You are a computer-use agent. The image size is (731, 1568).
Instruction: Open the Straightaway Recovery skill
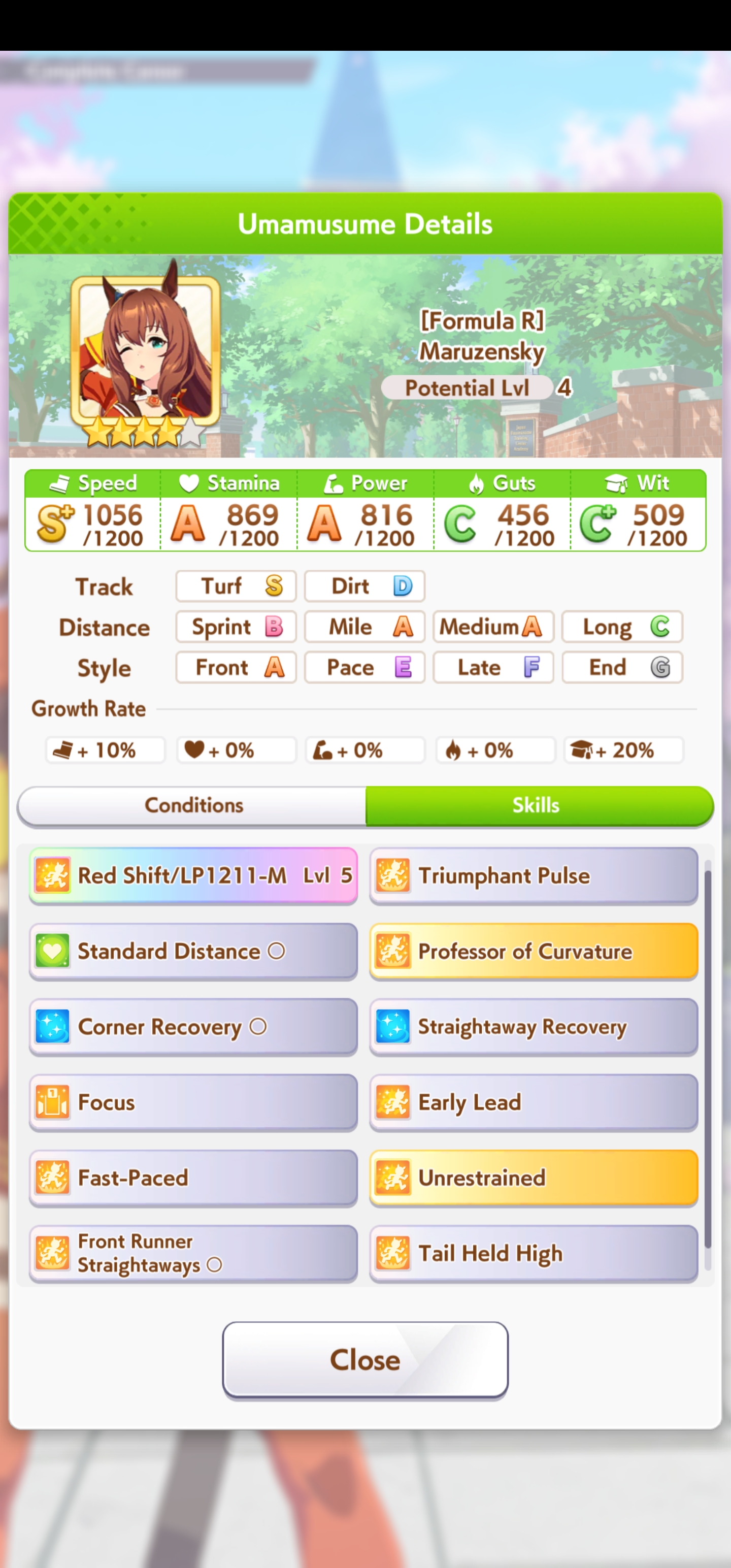534,1026
